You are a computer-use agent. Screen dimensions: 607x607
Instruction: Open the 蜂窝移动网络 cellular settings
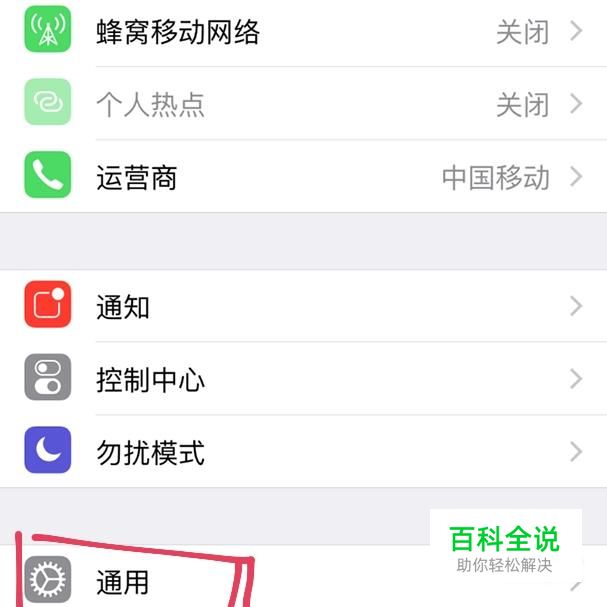pyautogui.click(x=300, y=31)
